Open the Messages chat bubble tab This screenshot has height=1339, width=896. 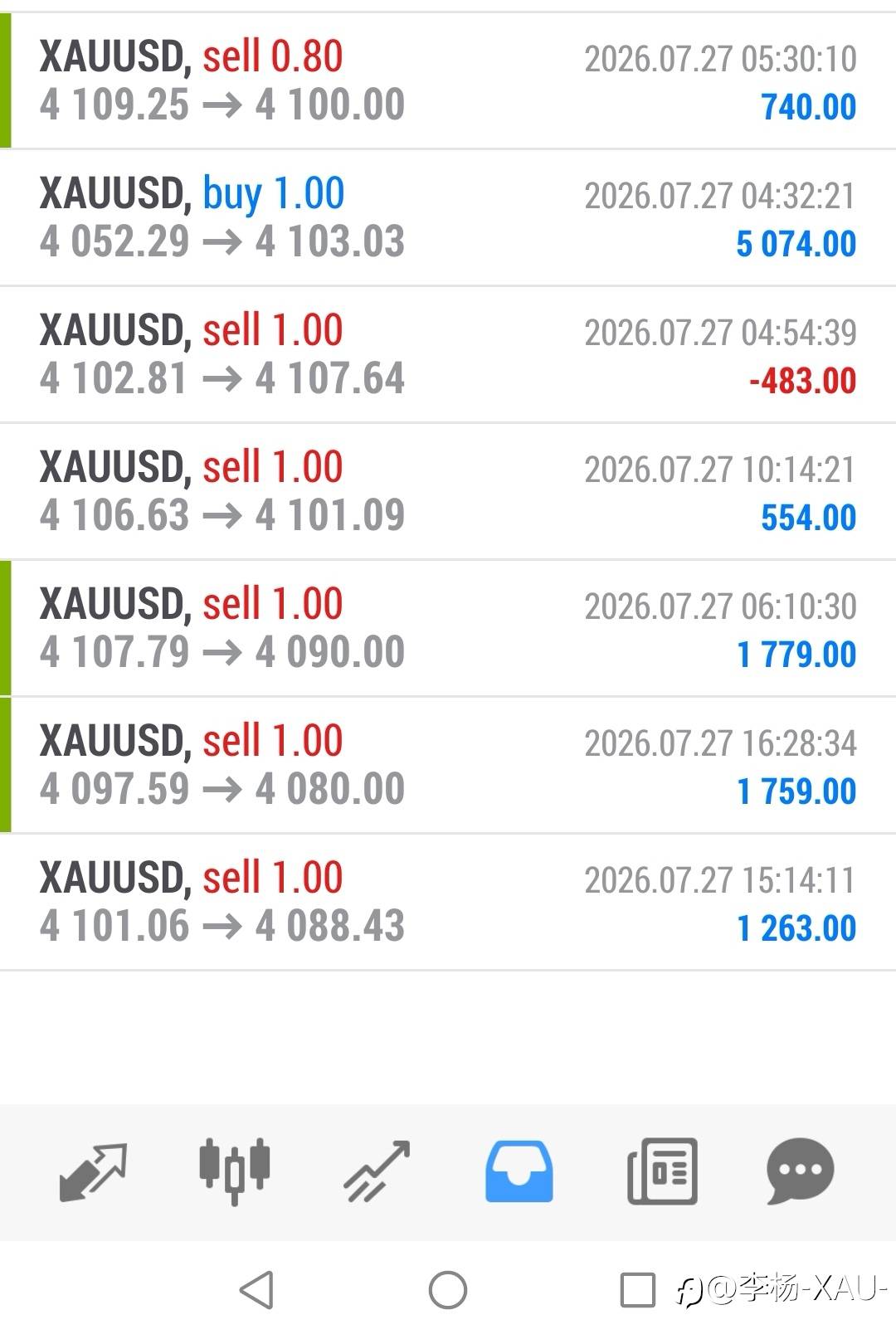tap(801, 1171)
